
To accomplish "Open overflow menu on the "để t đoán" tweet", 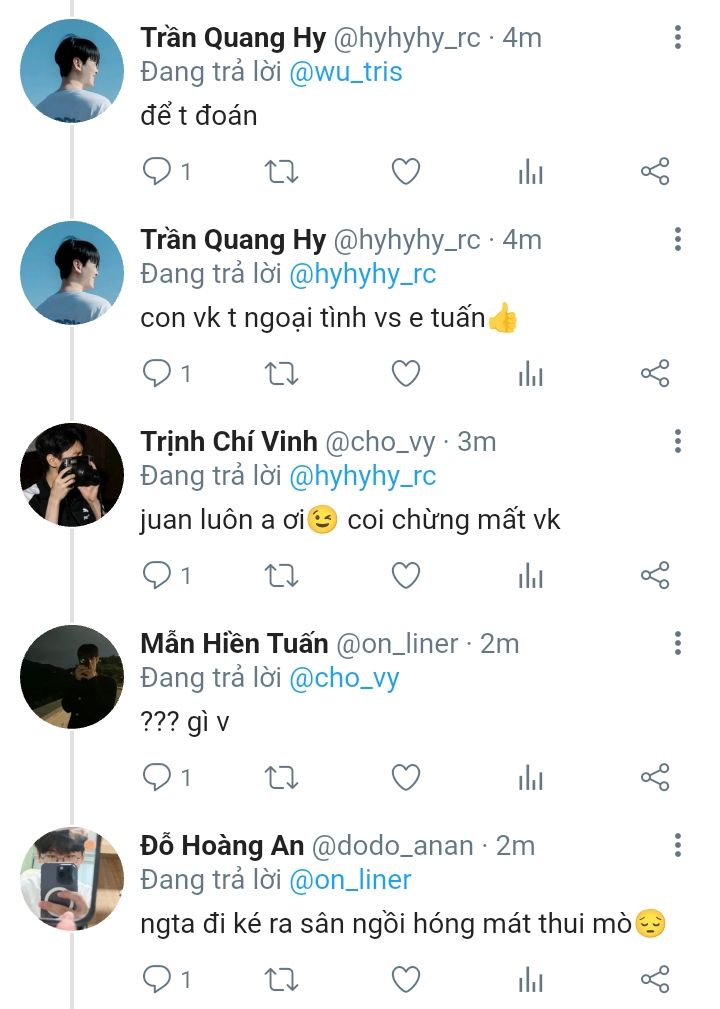I will tap(678, 39).
